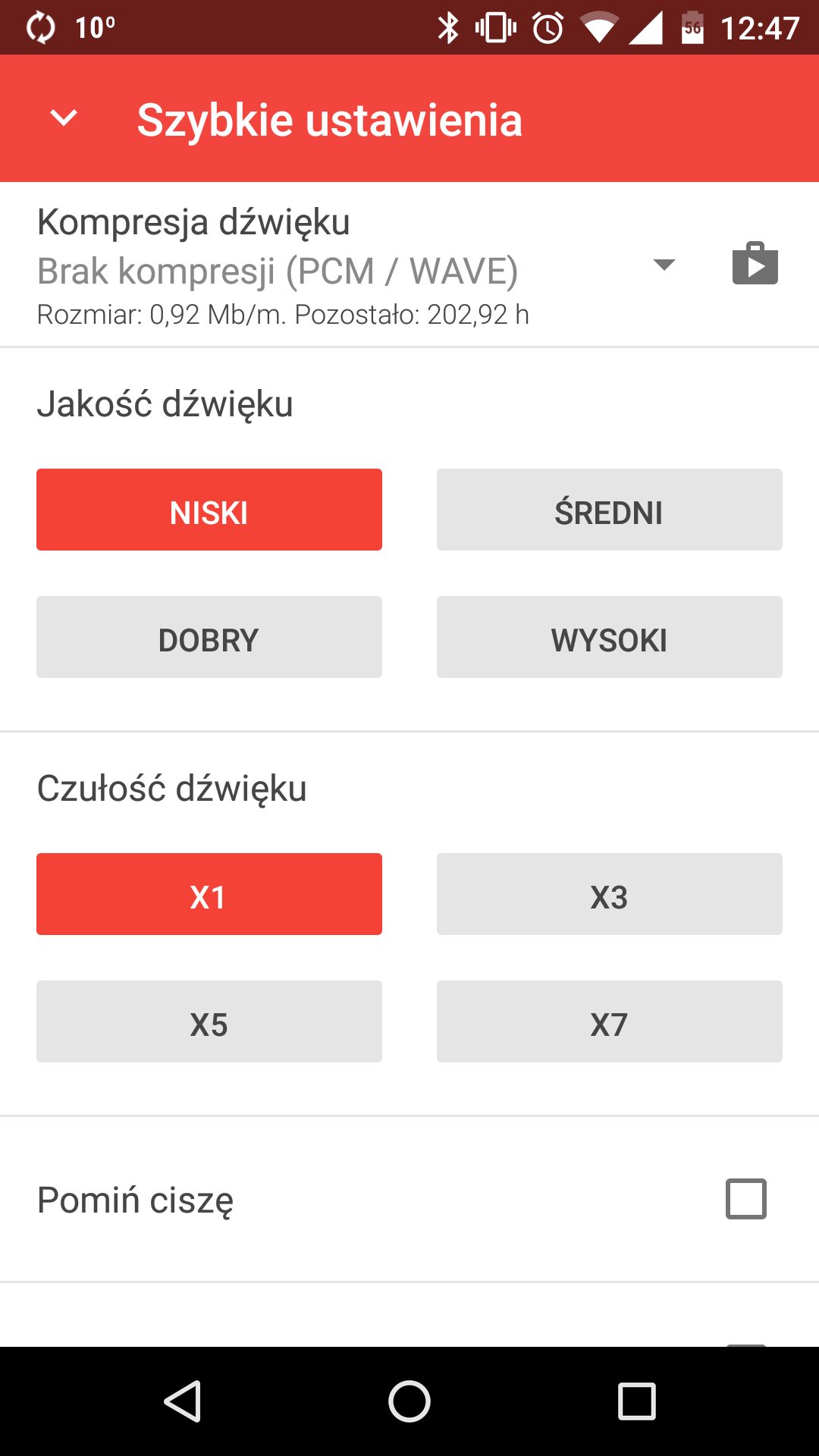Tap the play store bag icon
Screen dimensions: 819x1456
755,263
